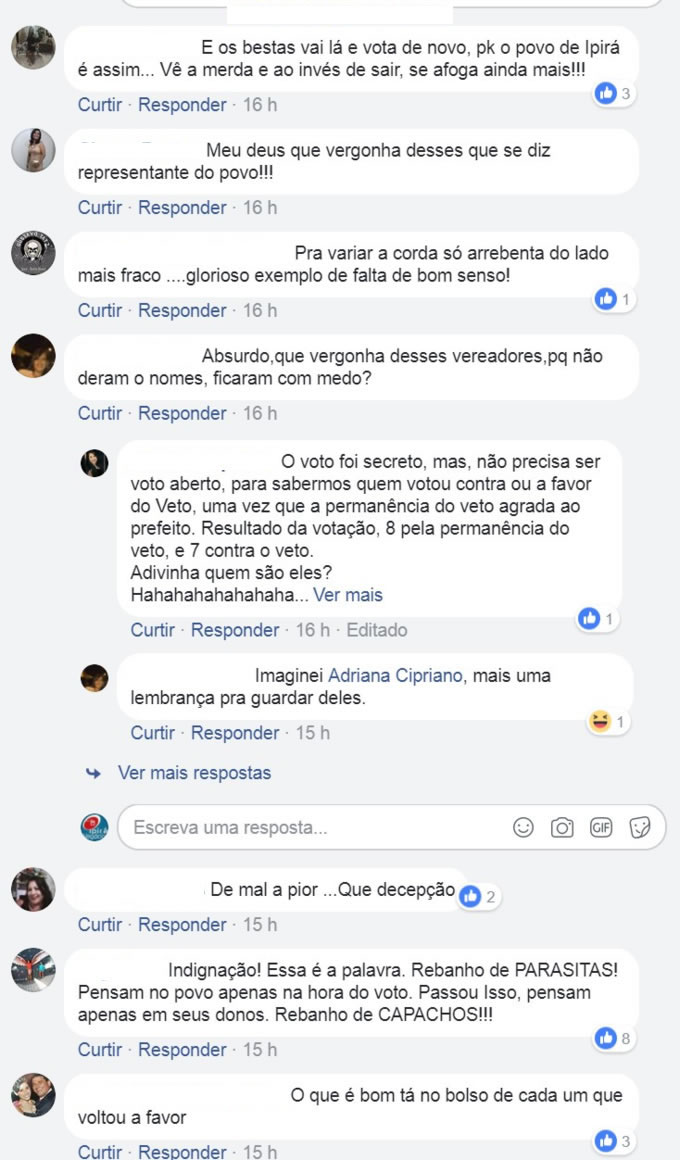This screenshot has height=1160, width=680.
Task: Like the 'Imaginei Adriana Cipriano' reply
Action: point(152,733)
